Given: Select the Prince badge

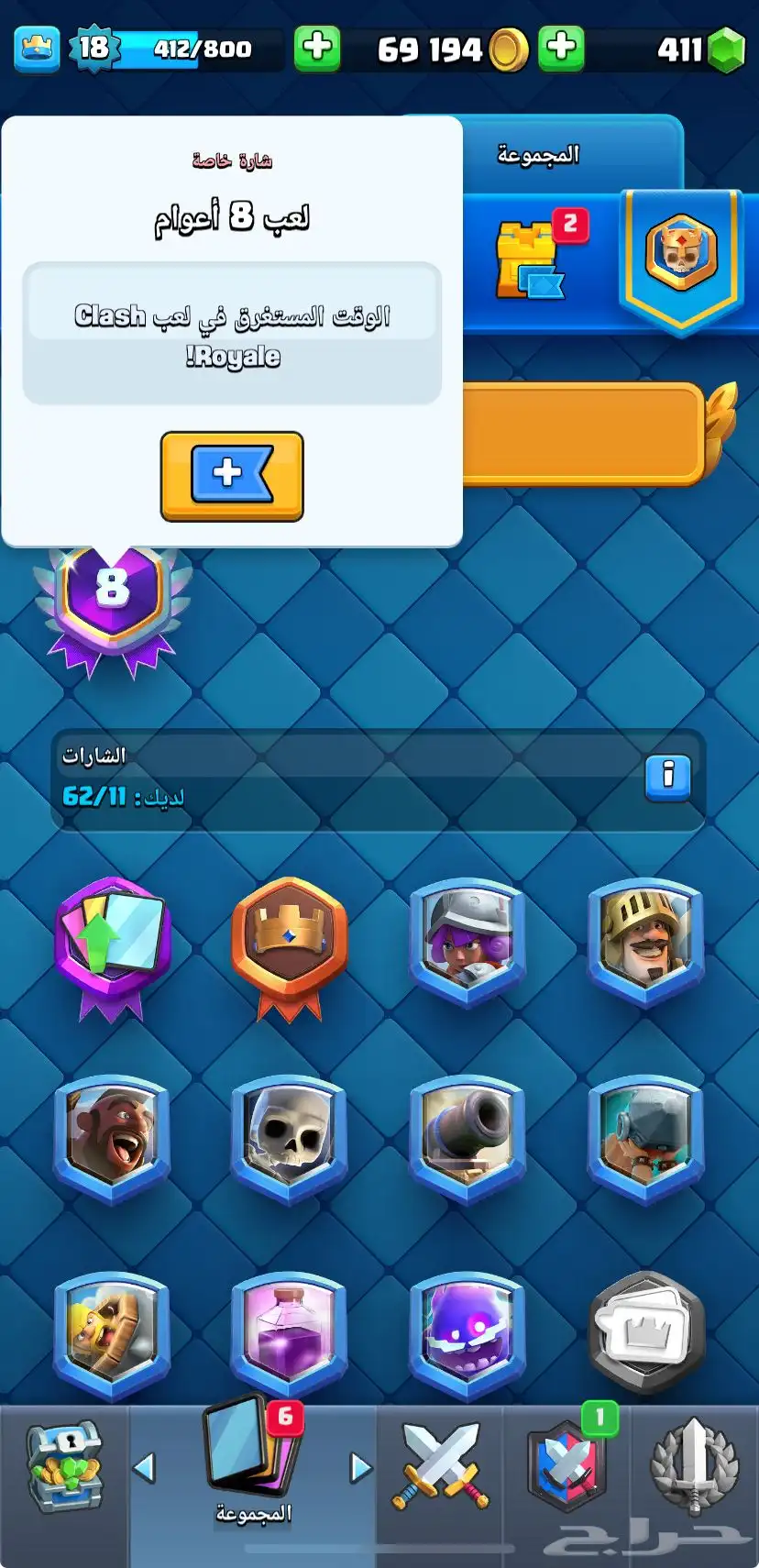Looking at the screenshot, I should (x=645, y=941).
